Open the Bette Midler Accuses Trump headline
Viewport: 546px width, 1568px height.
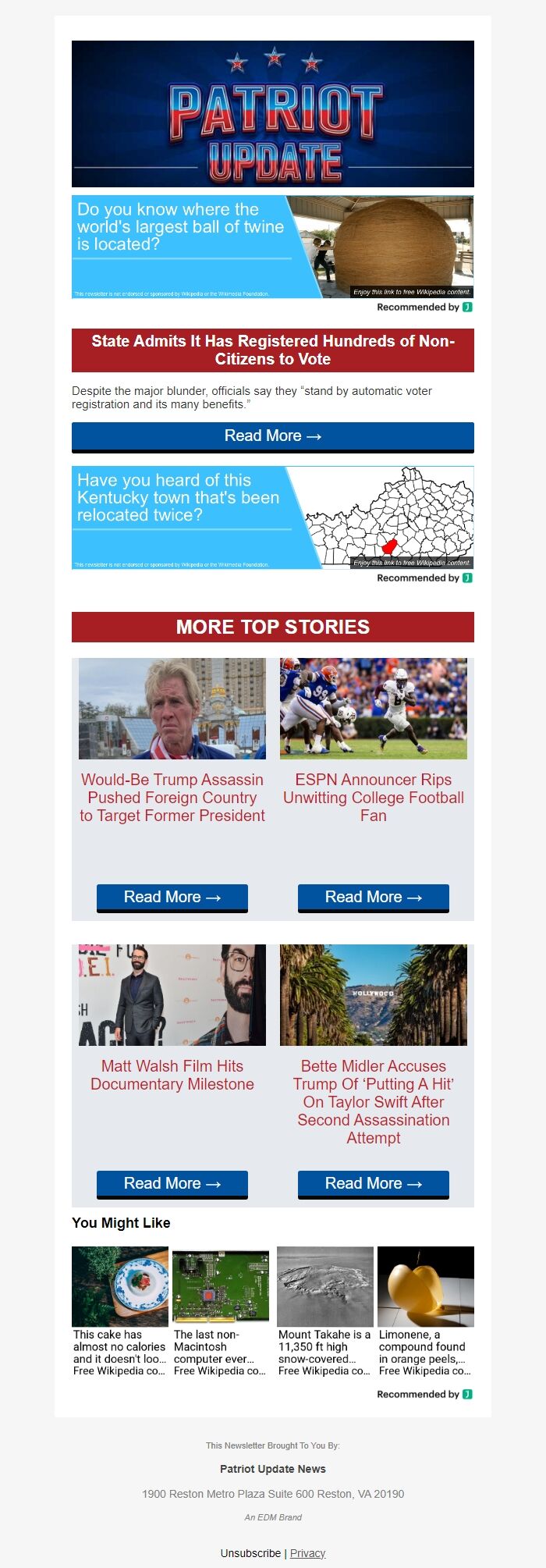374,1102
